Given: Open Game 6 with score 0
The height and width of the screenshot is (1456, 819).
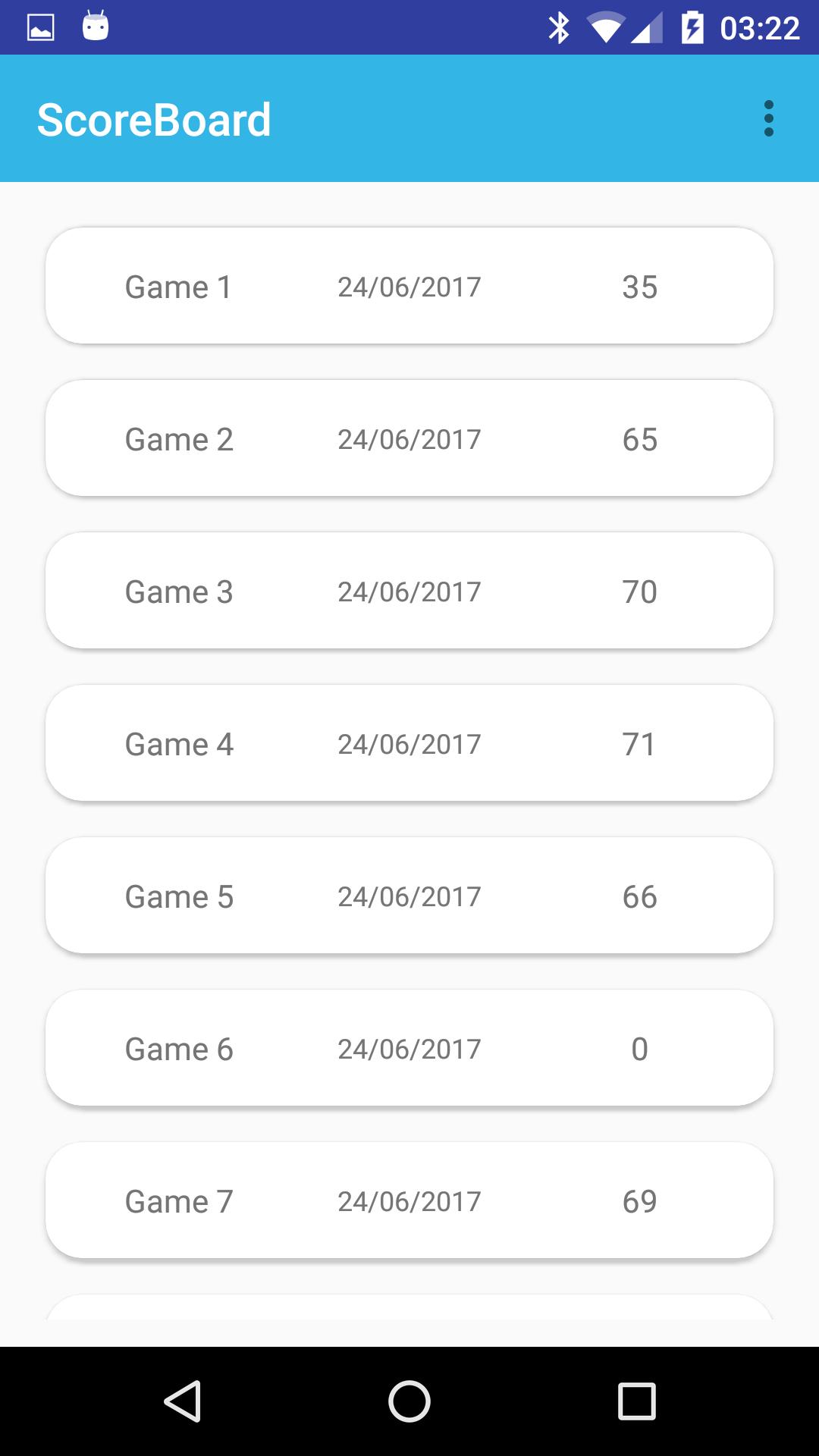Looking at the screenshot, I should click(x=409, y=1048).
